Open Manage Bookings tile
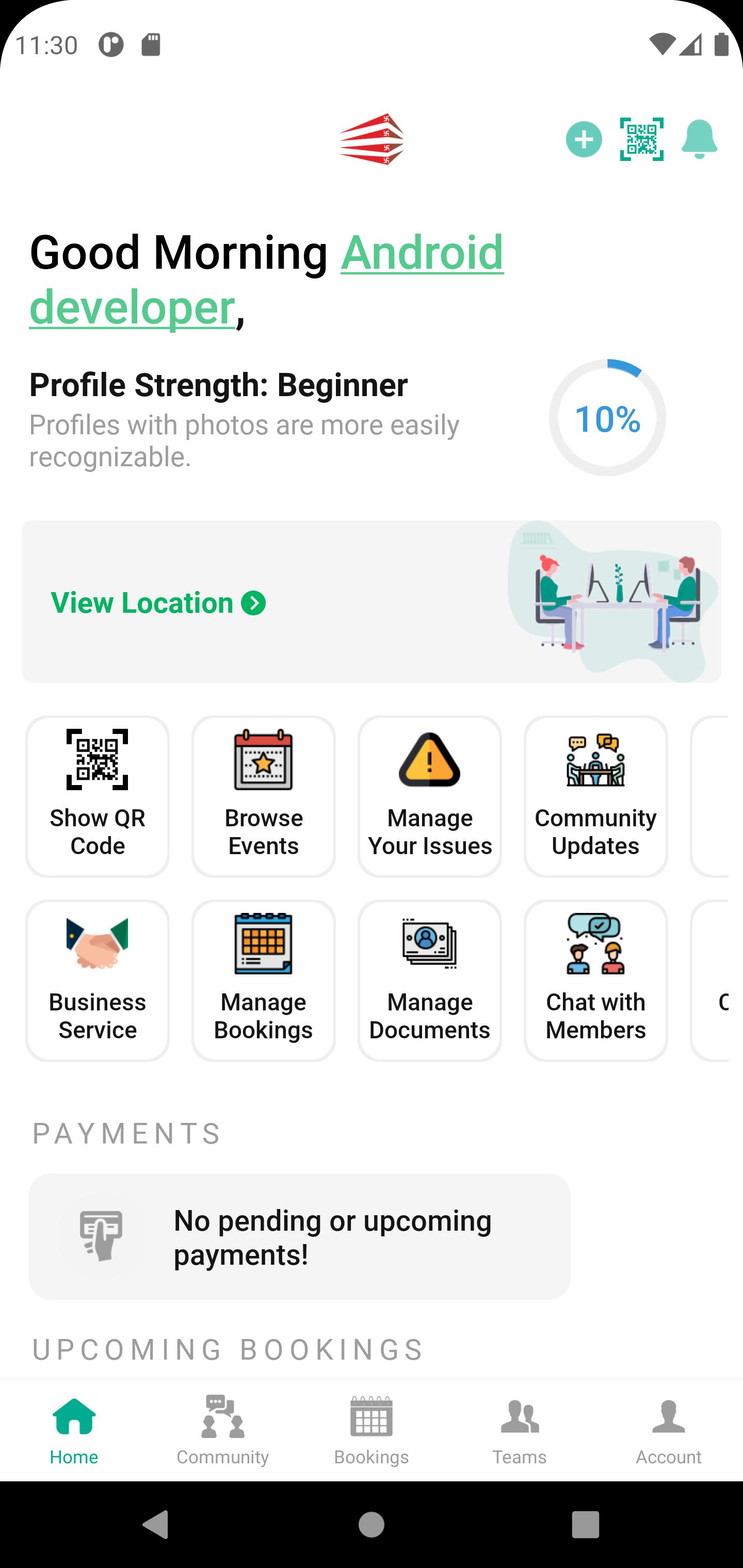Viewport: 743px width, 1568px height. 263,981
